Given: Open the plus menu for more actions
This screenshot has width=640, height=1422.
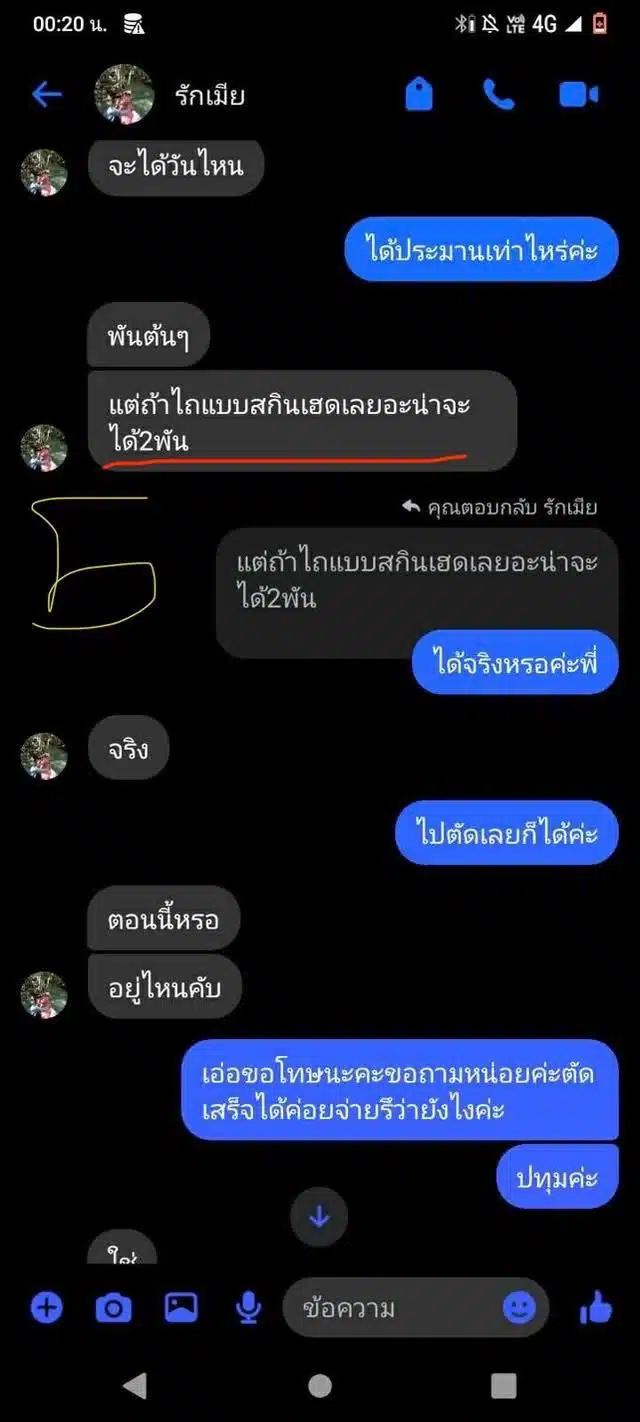Looking at the screenshot, I should pyautogui.click(x=46, y=1307).
